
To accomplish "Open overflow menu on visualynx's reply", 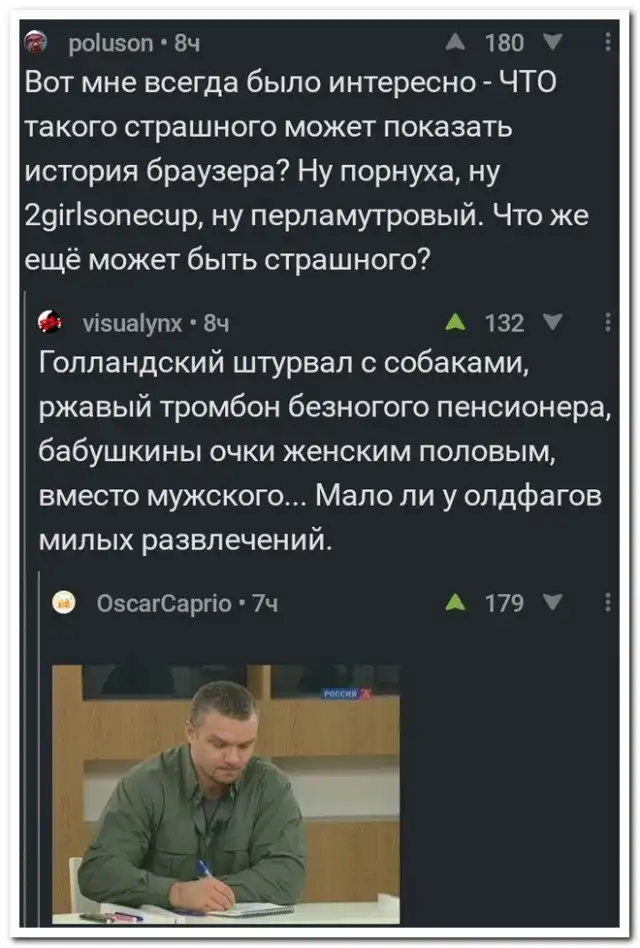I will (609, 323).
